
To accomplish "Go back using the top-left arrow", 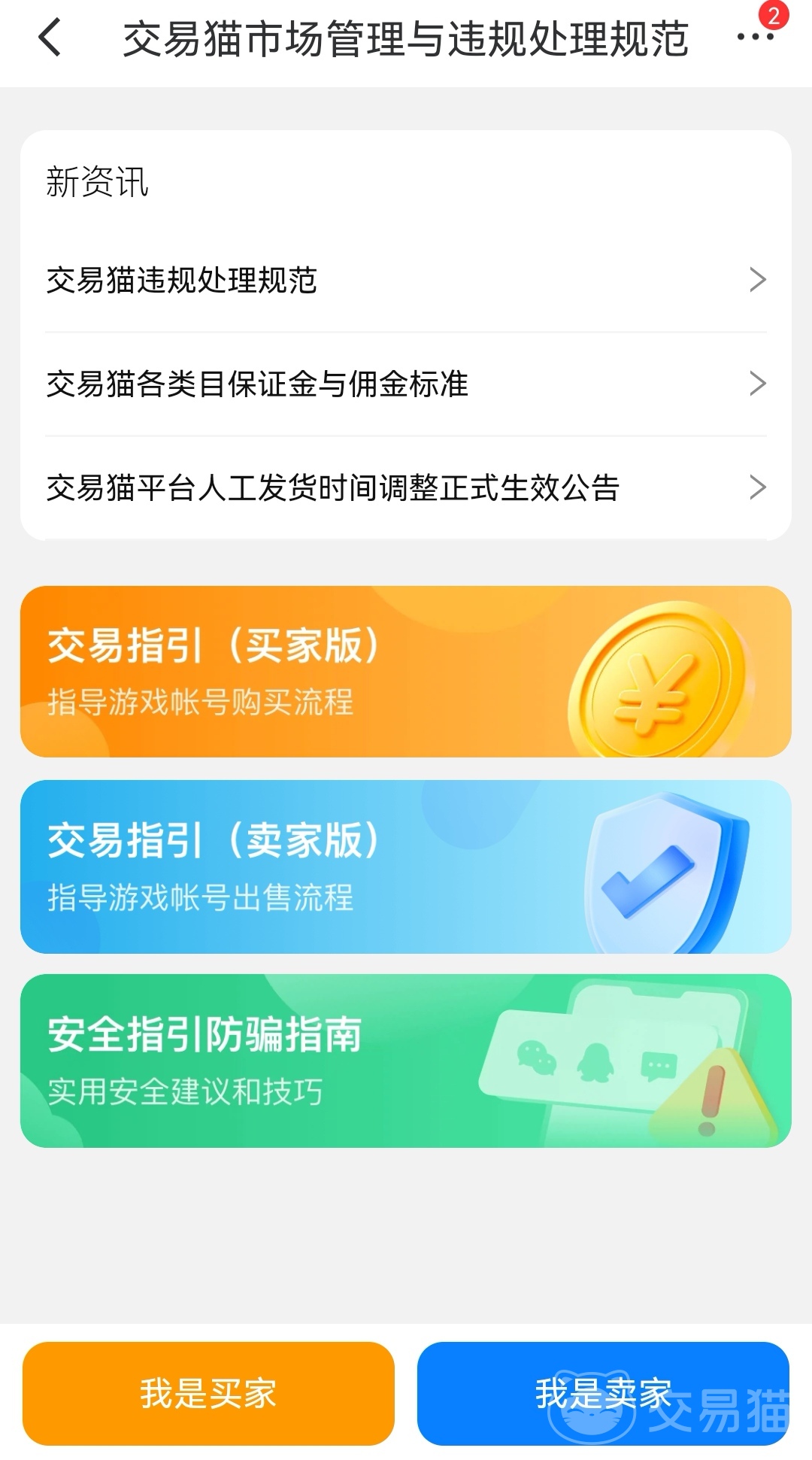I will pyautogui.click(x=50, y=38).
